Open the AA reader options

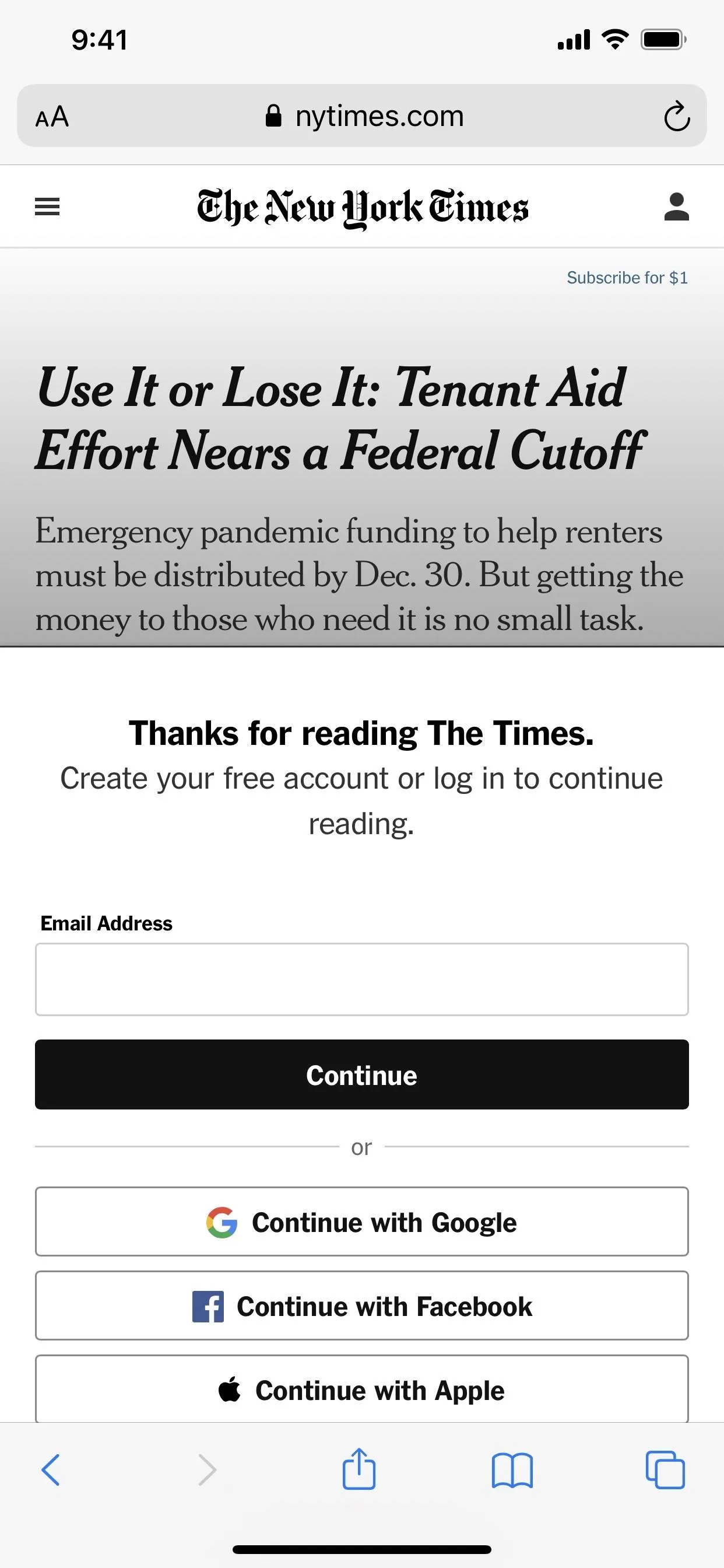pos(52,116)
